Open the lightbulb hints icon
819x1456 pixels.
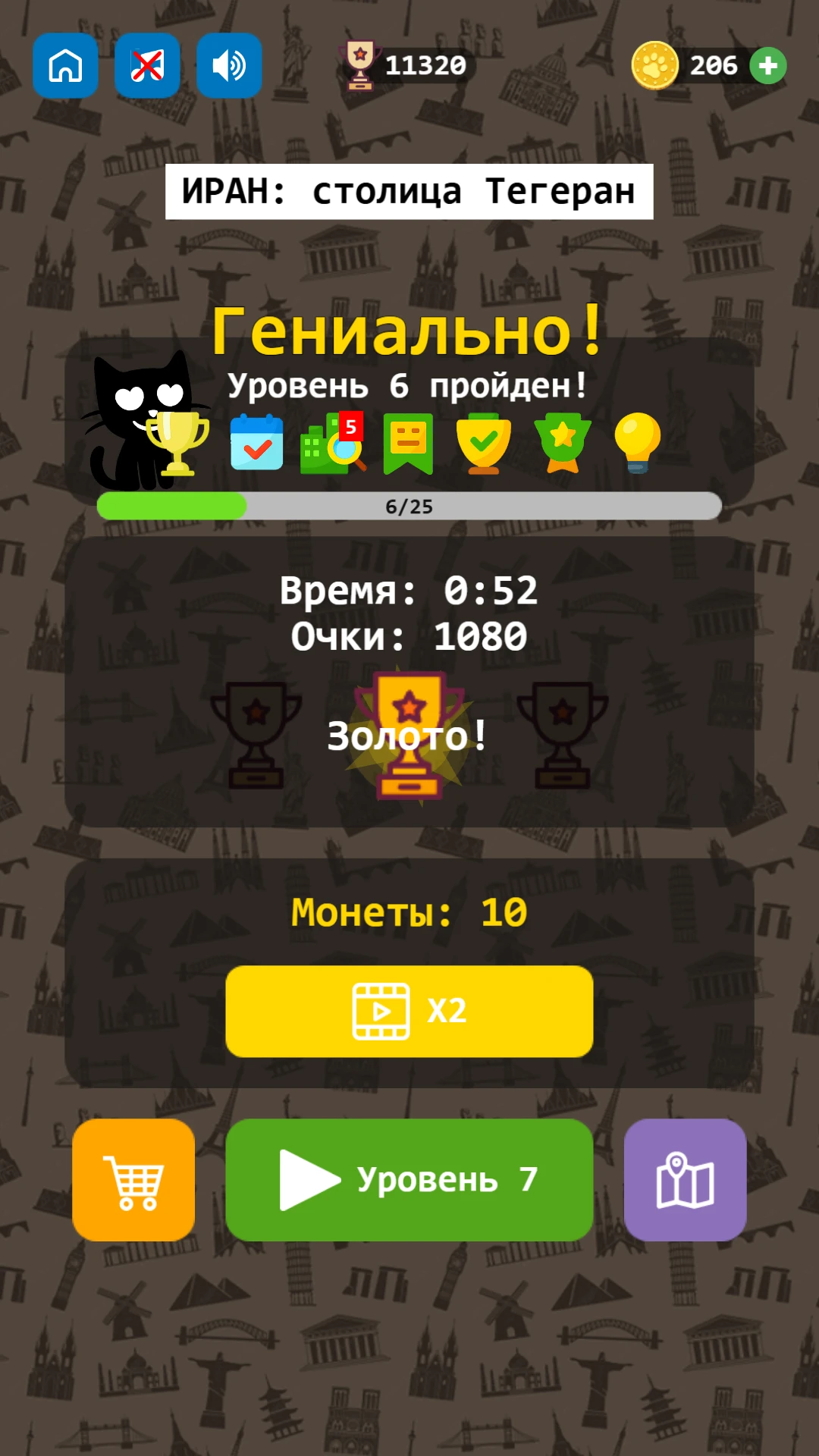pos(637,443)
